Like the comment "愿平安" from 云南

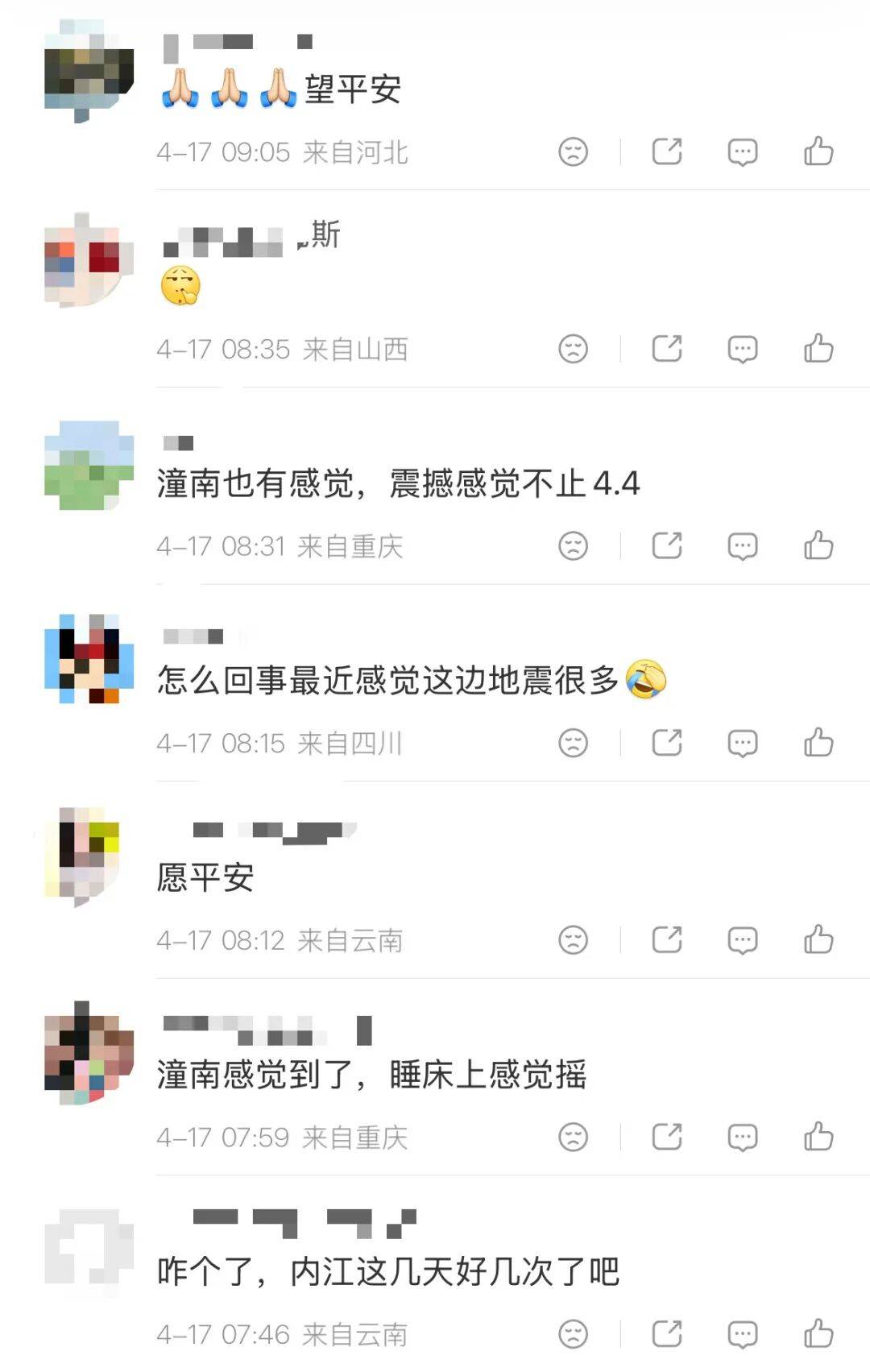818,939
